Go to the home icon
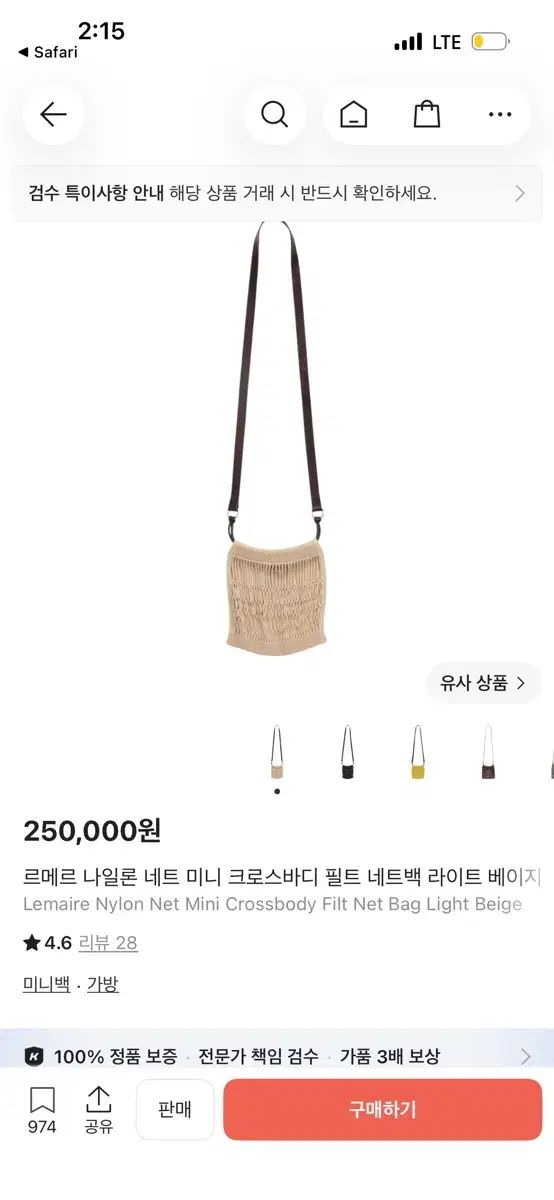554x1200 pixels. click(x=353, y=114)
